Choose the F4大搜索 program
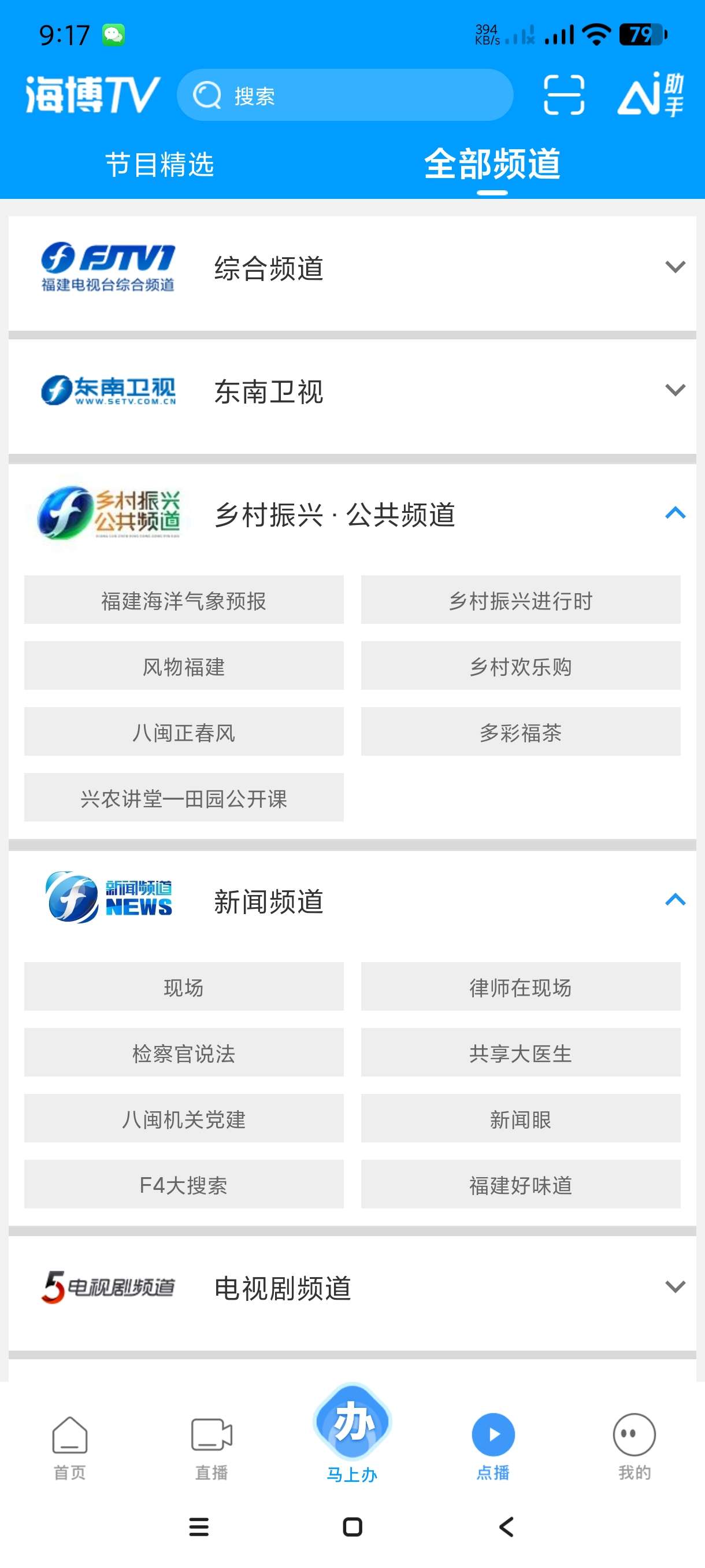Image resolution: width=705 pixels, height=1568 pixels. (x=184, y=1185)
